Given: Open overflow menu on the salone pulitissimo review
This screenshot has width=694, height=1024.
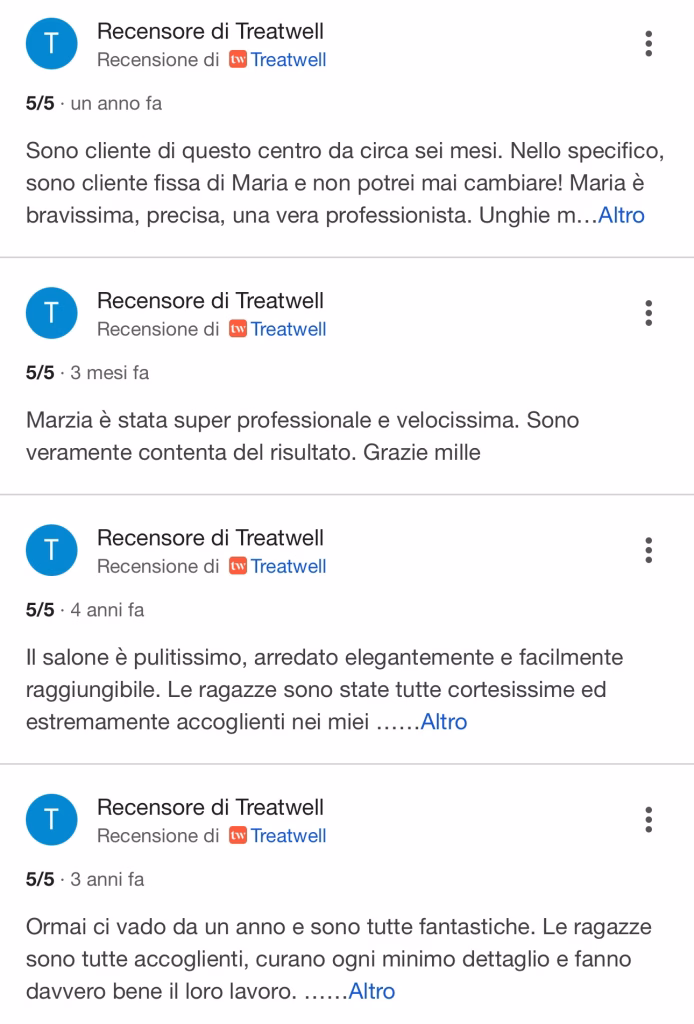Looking at the screenshot, I should (x=649, y=550).
